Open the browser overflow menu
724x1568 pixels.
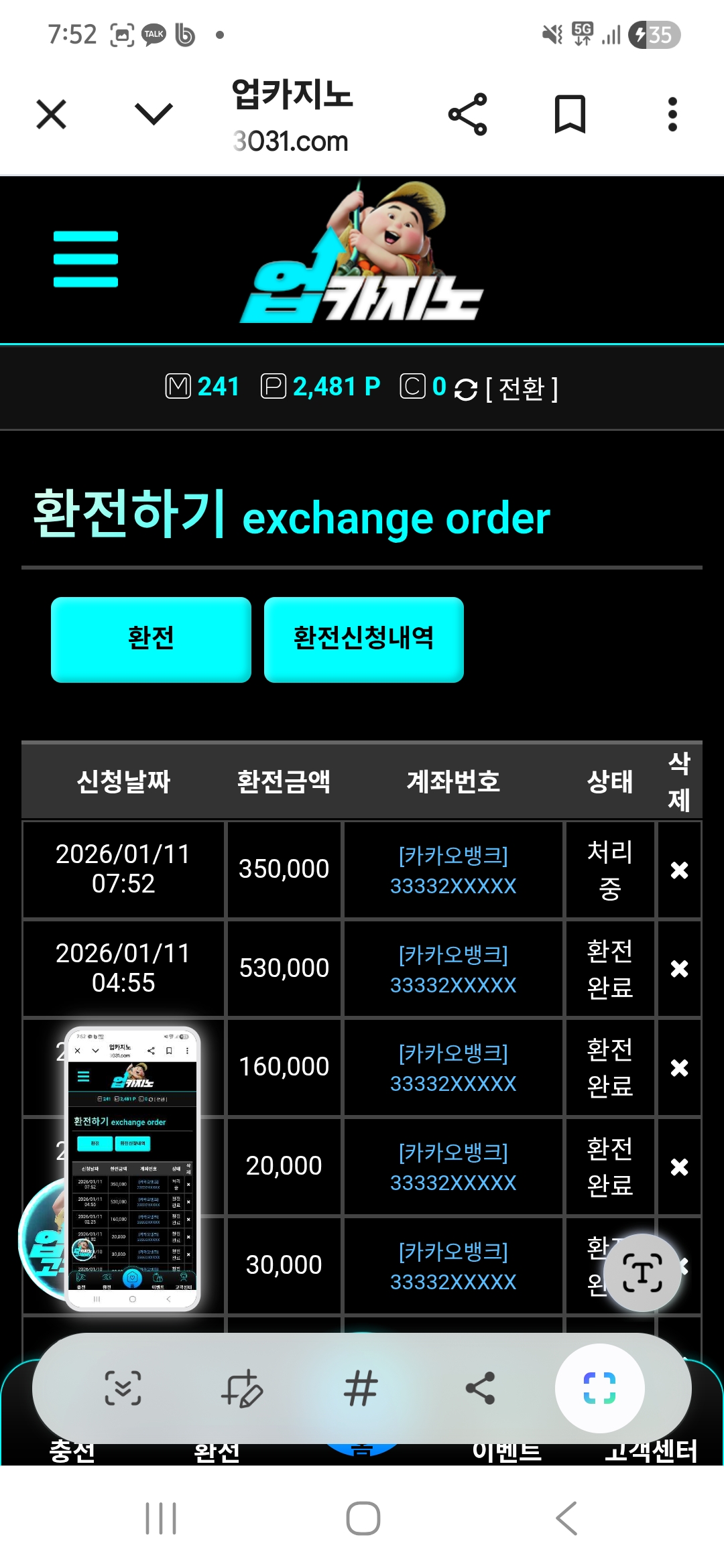(x=672, y=114)
